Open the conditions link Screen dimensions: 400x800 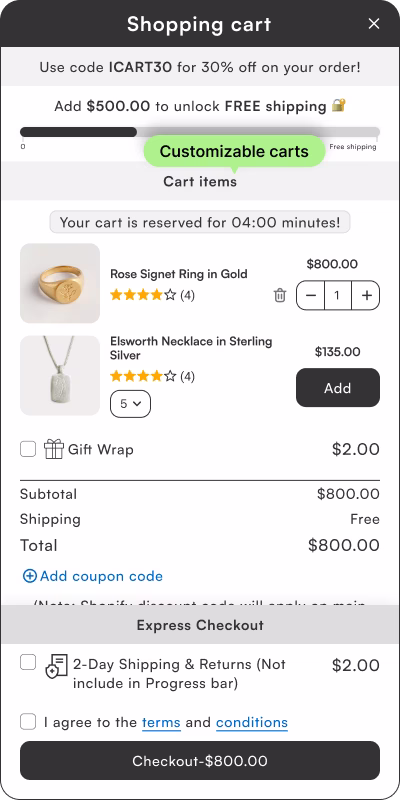point(252,723)
